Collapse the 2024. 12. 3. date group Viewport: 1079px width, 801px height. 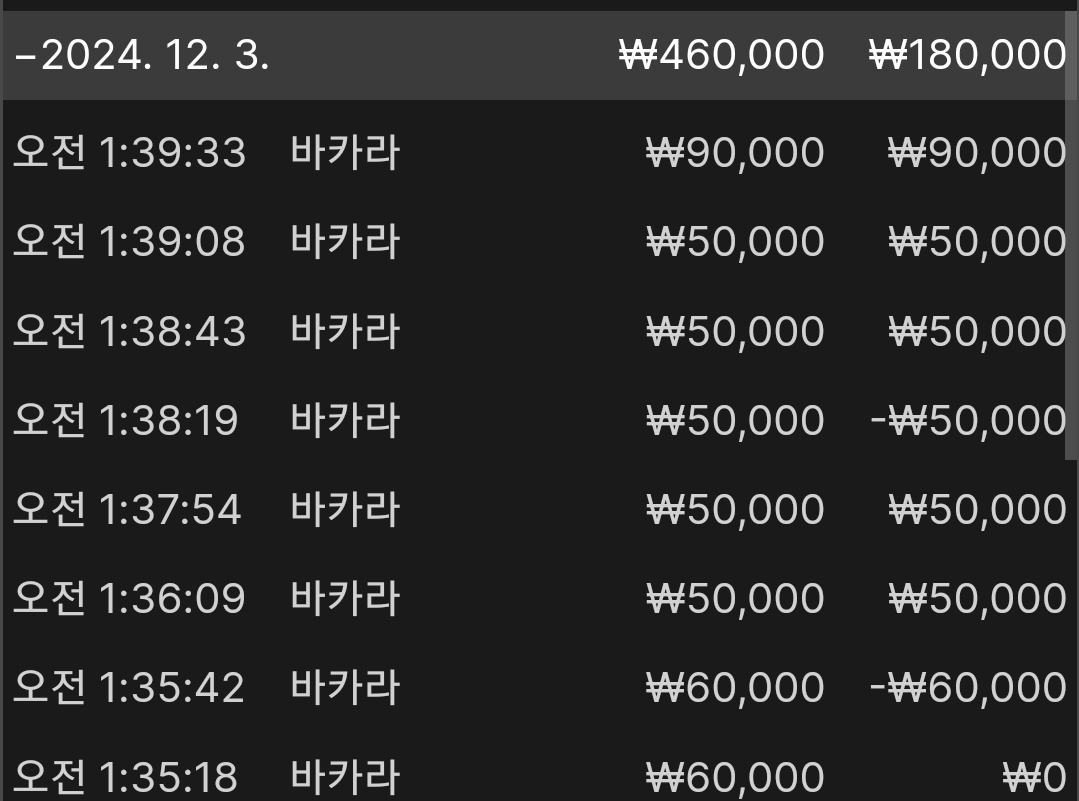coord(27,56)
